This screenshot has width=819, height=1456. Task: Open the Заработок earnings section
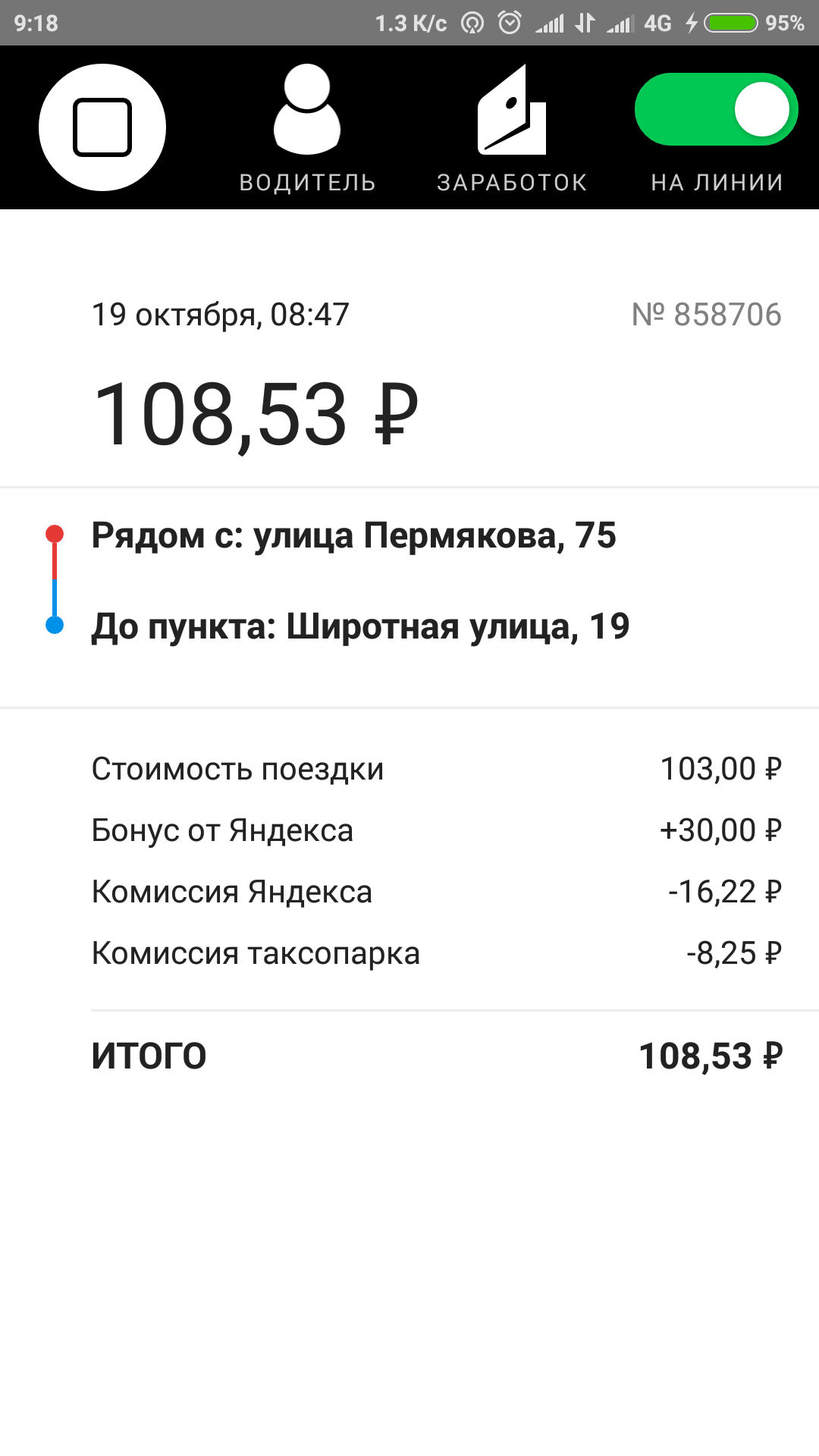(x=512, y=127)
